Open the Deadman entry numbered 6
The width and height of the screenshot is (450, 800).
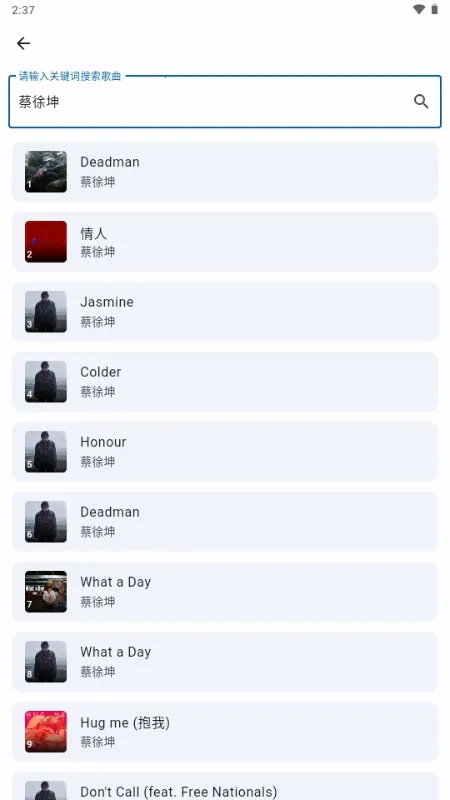pyautogui.click(x=225, y=521)
